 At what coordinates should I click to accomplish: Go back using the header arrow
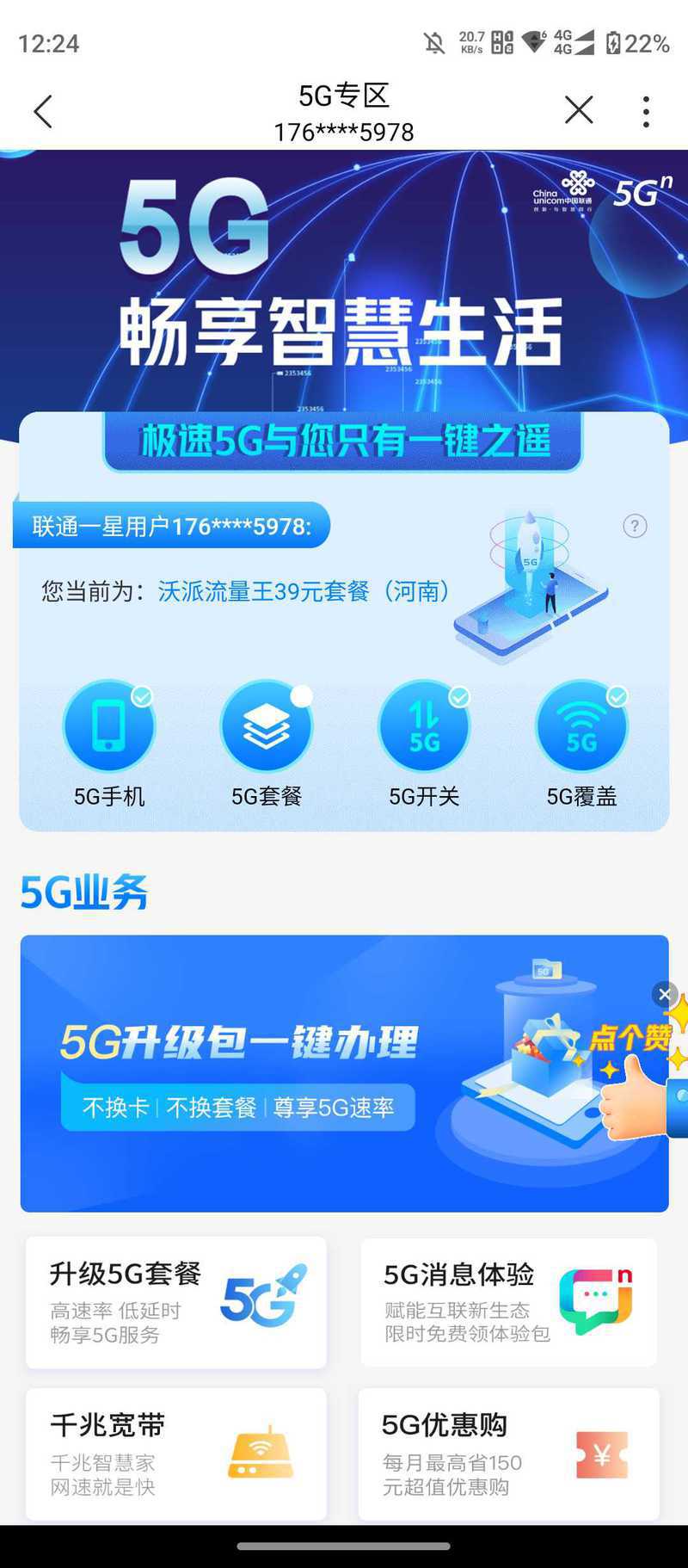43,111
